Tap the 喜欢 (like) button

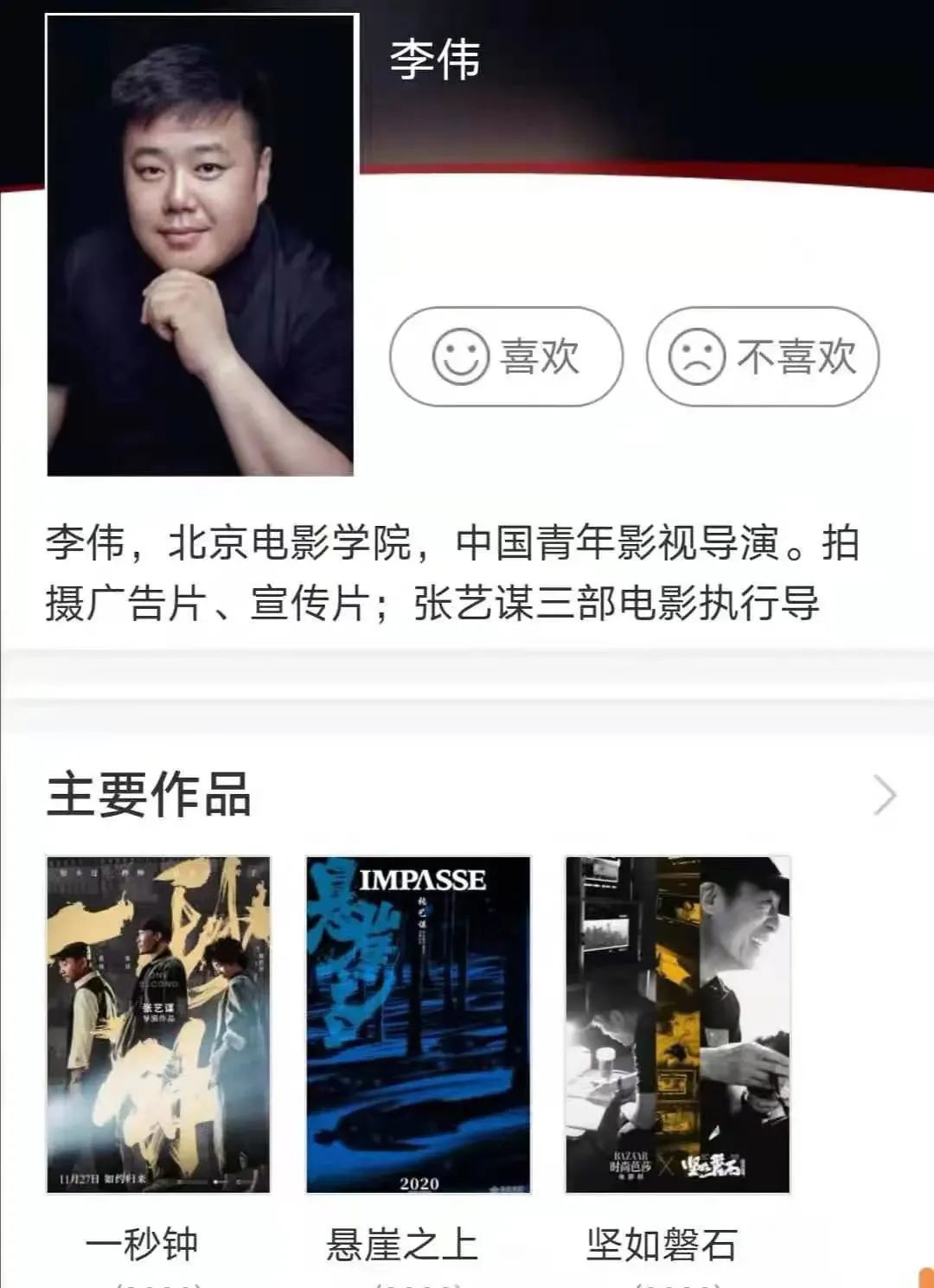click(506, 356)
